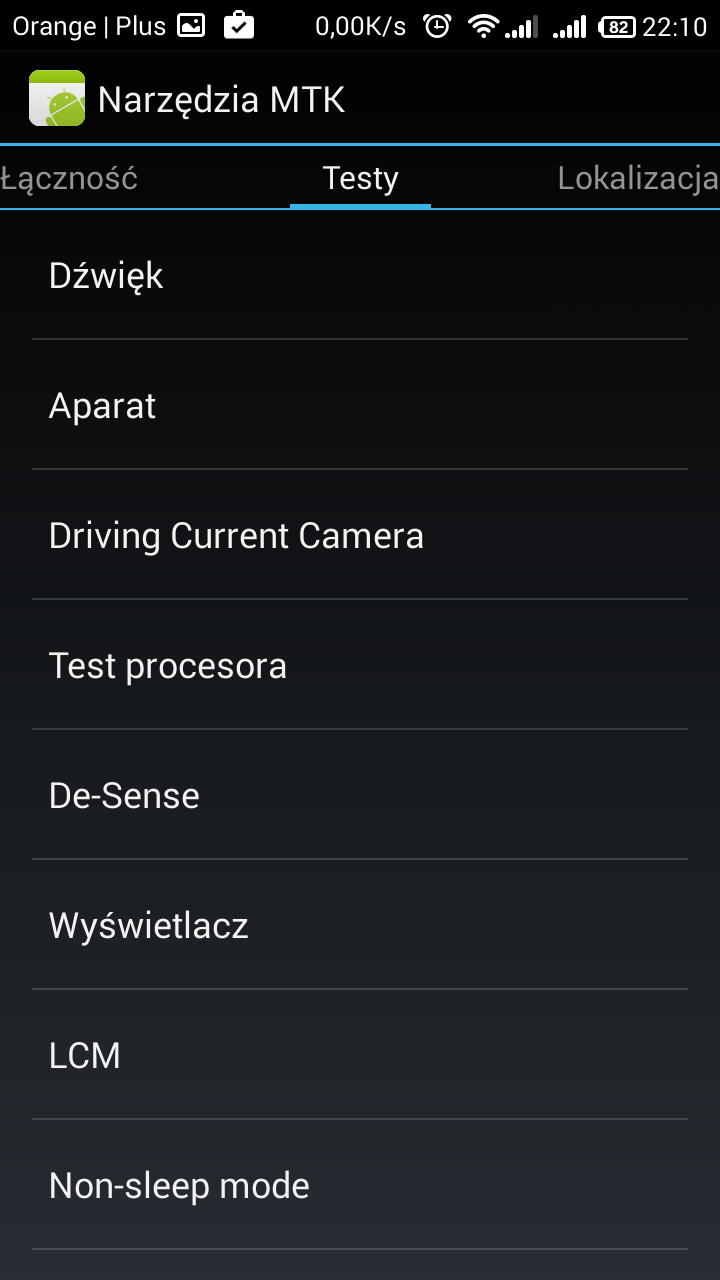Open Driving Current Camera

point(360,536)
